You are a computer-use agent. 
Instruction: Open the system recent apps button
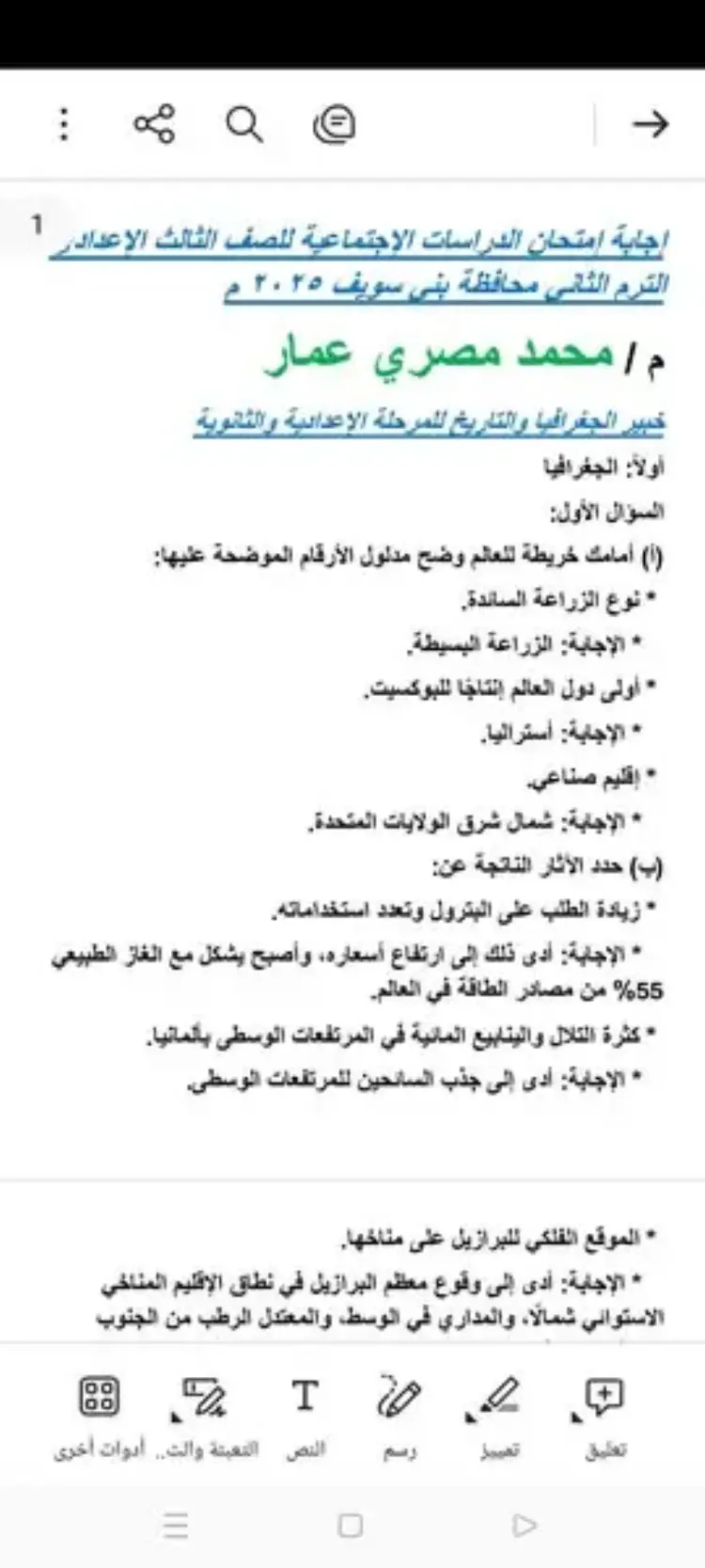(176, 1525)
